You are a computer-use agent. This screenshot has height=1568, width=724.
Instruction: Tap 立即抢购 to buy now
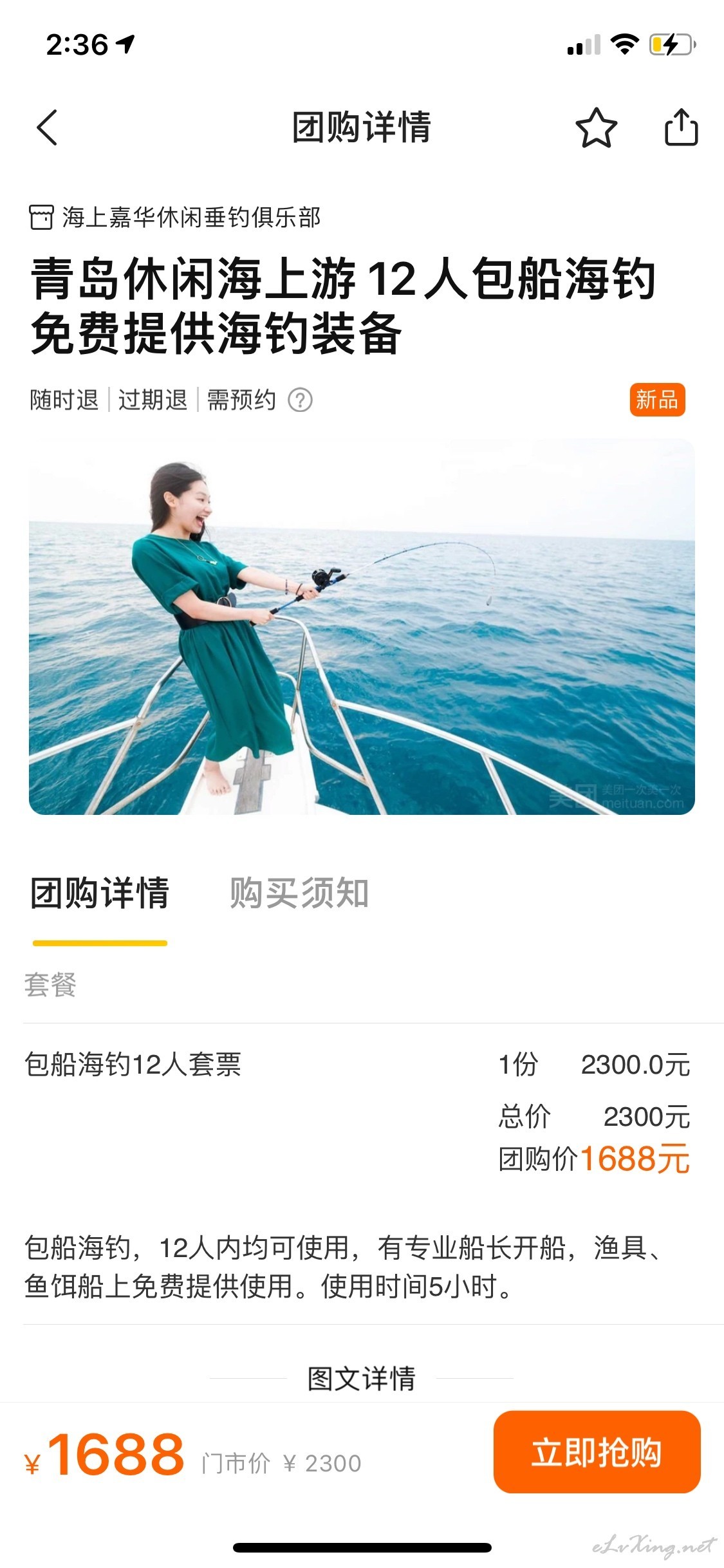(597, 1452)
